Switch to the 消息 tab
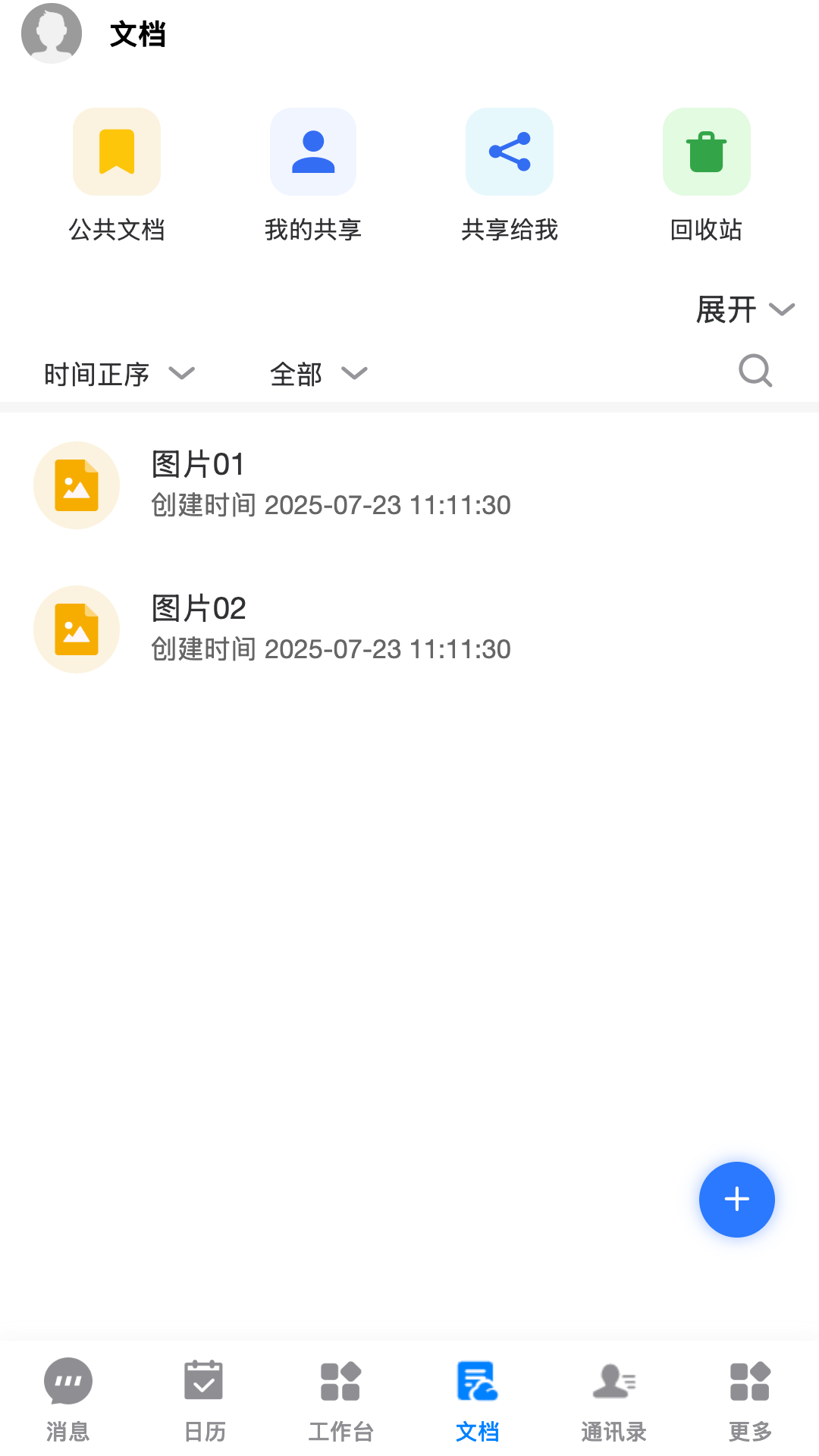Image resolution: width=819 pixels, height=1456 pixels. [x=67, y=1399]
